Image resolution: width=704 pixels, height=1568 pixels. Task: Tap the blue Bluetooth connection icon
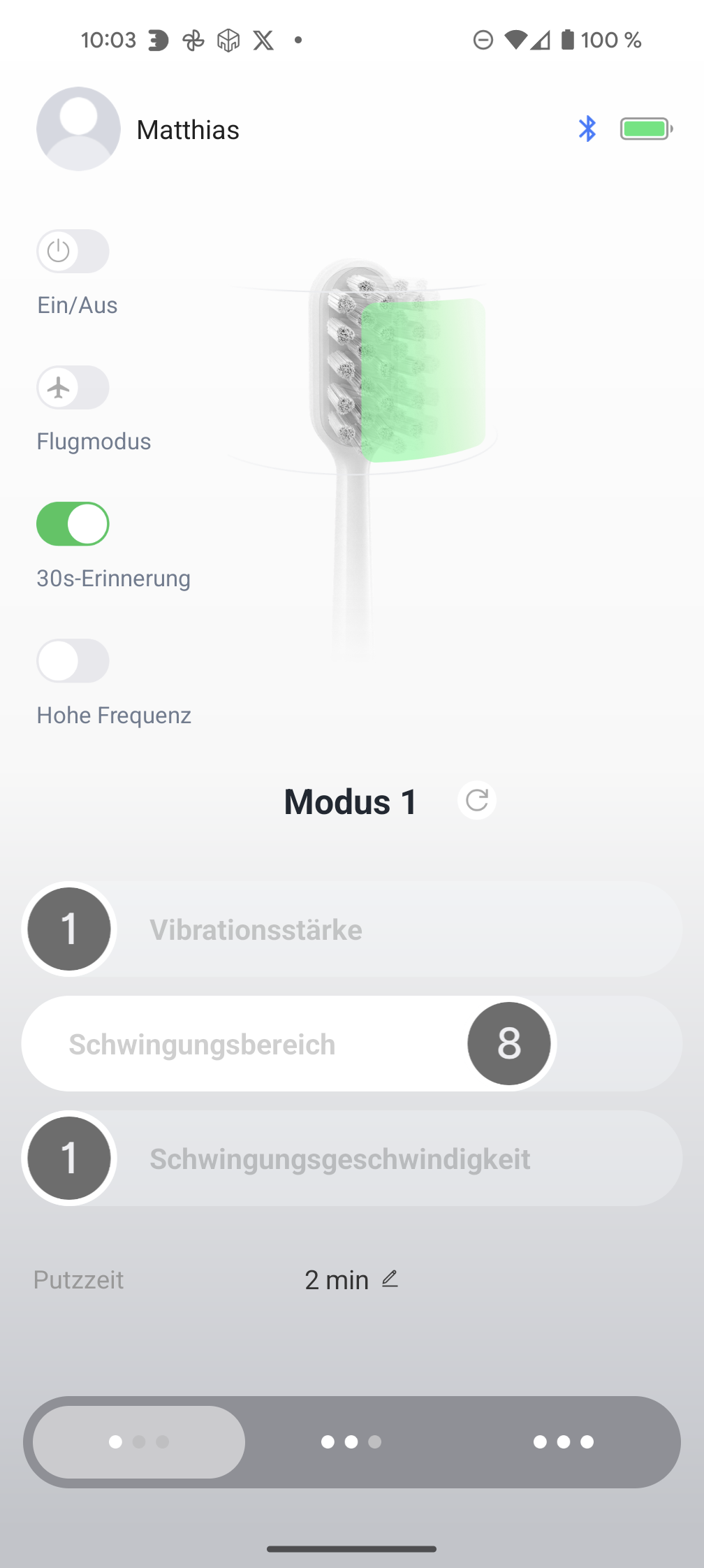(587, 129)
